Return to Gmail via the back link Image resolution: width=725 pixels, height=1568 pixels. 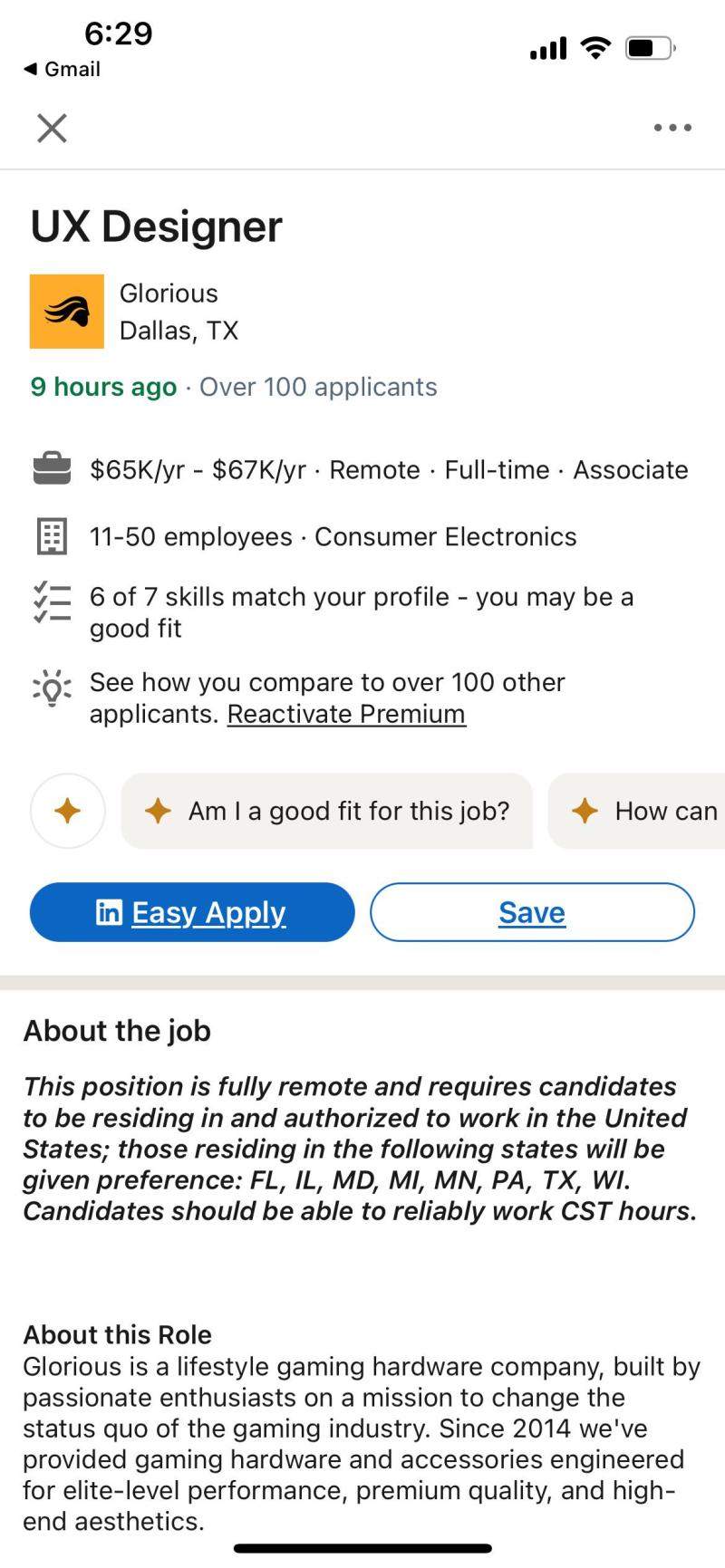point(62,69)
